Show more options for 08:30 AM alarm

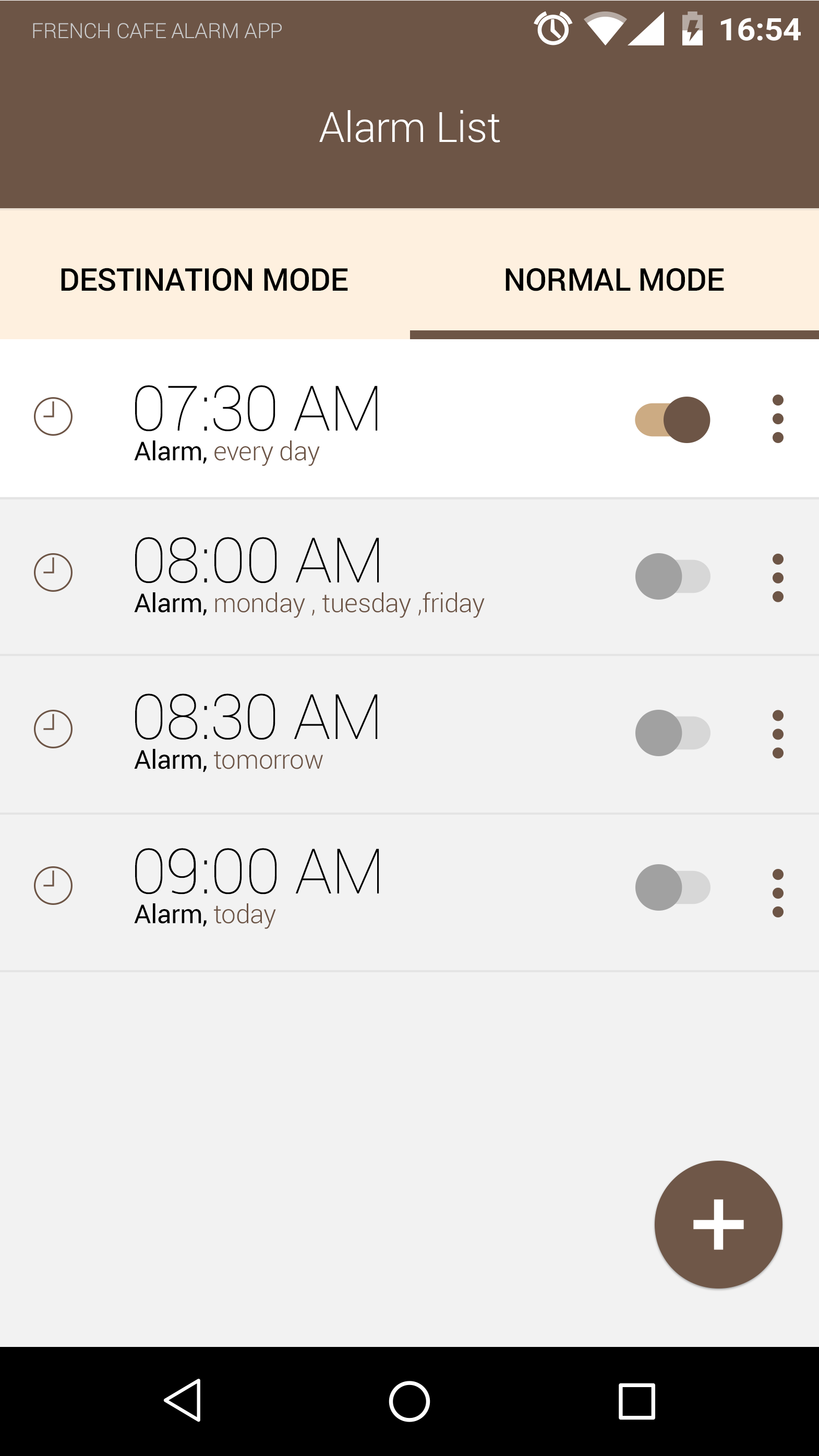point(777,734)
